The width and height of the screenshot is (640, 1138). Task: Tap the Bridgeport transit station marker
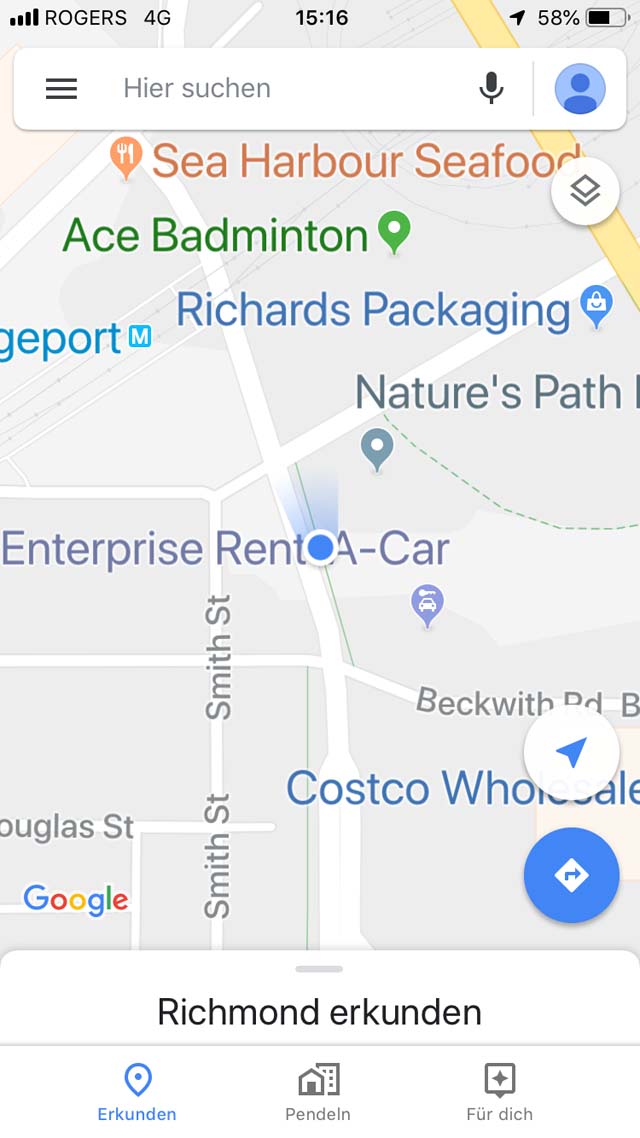140,336
